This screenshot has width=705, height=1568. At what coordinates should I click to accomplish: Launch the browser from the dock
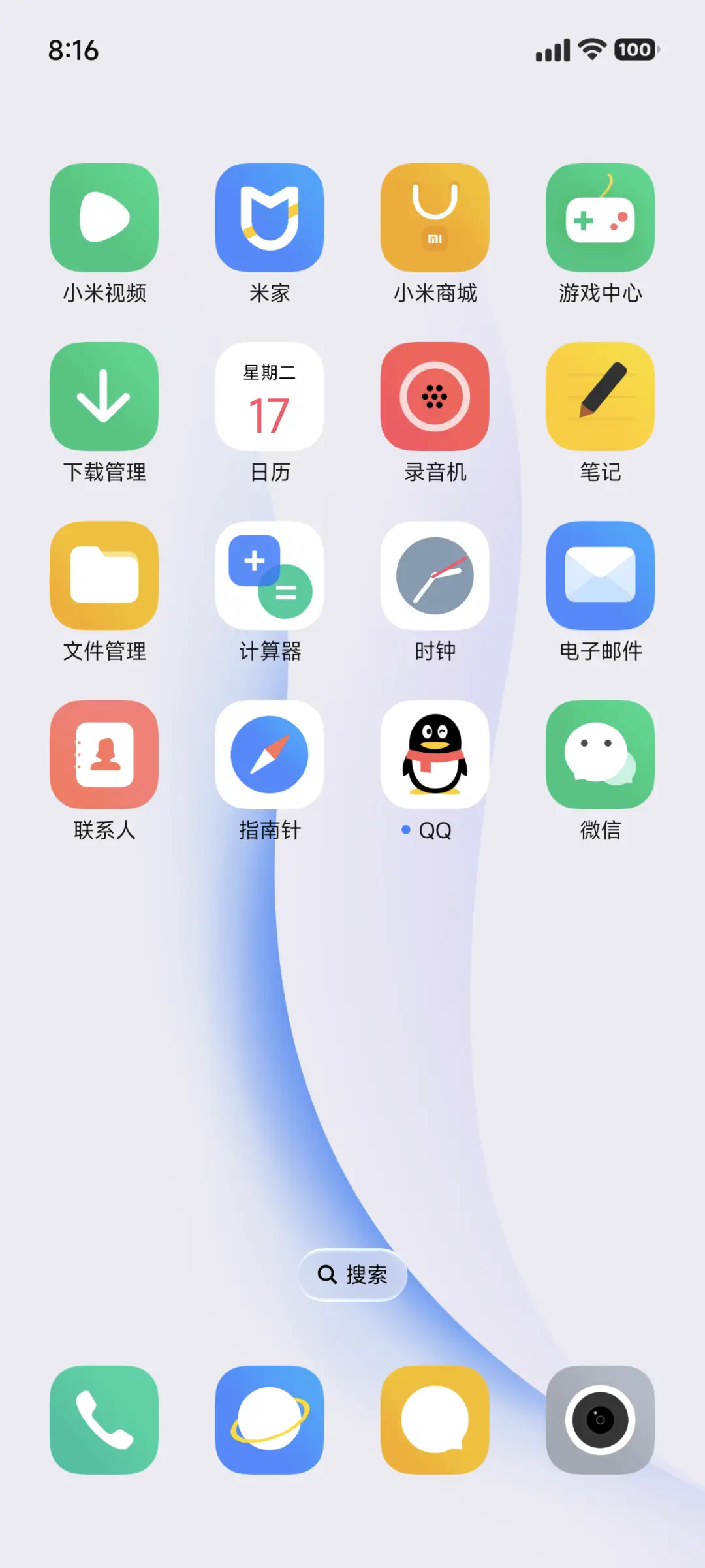(270, 1420)
